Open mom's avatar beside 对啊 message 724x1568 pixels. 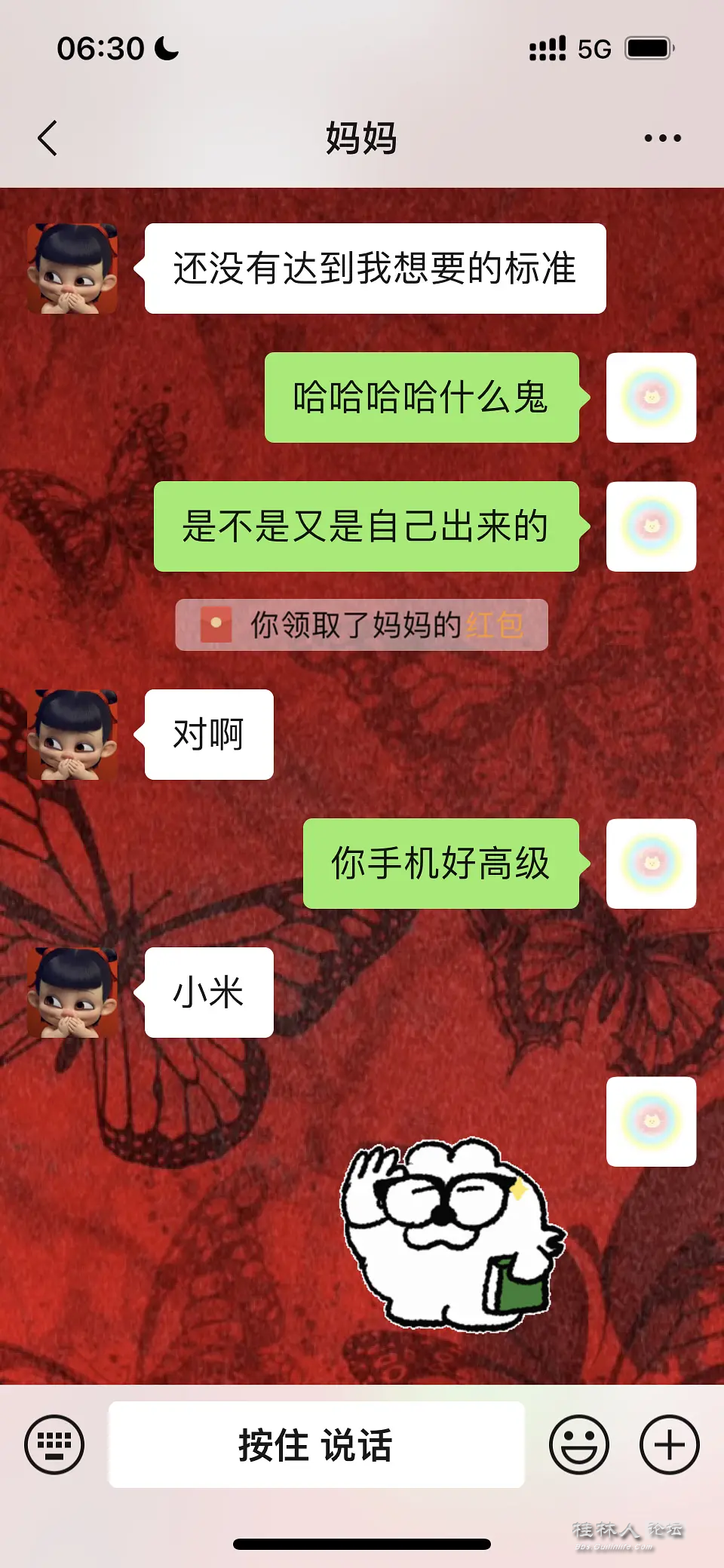(x=72, y=735)
